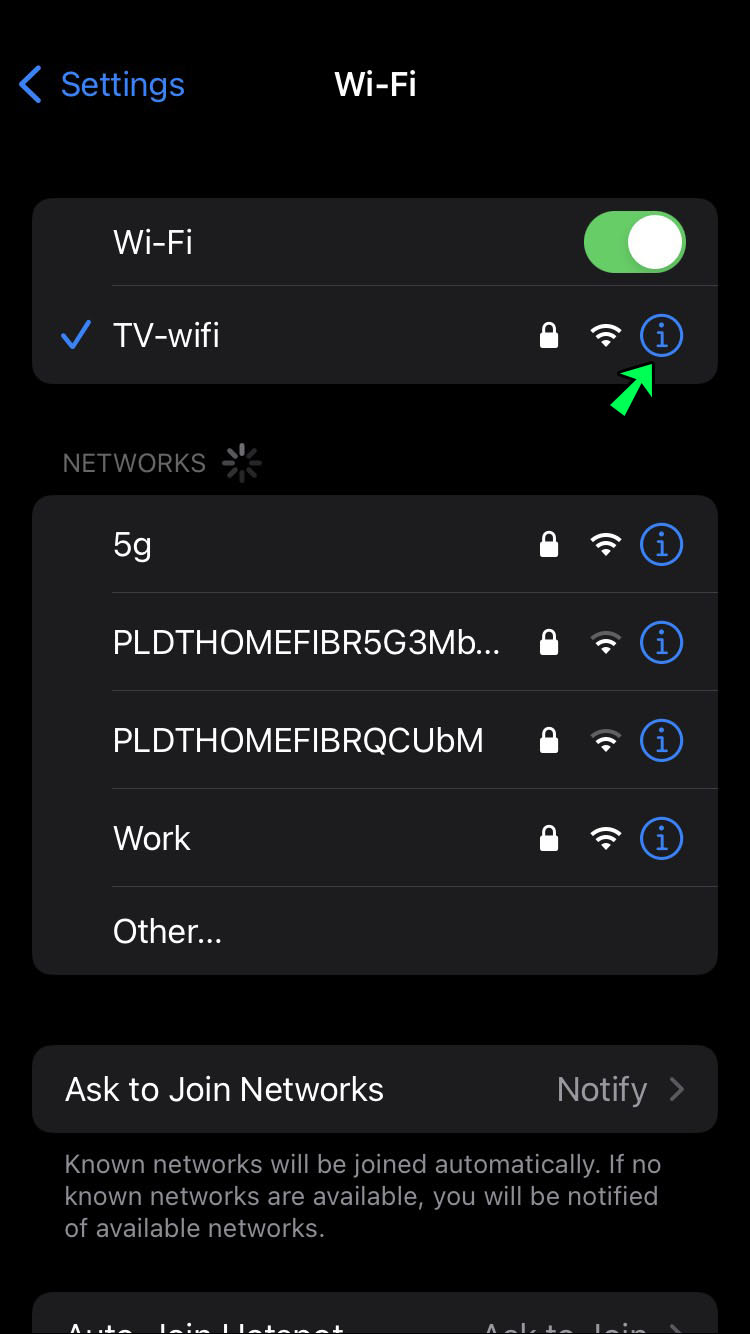Join the PLDTHOMEFIBRQCUbM network

(298, 740)
